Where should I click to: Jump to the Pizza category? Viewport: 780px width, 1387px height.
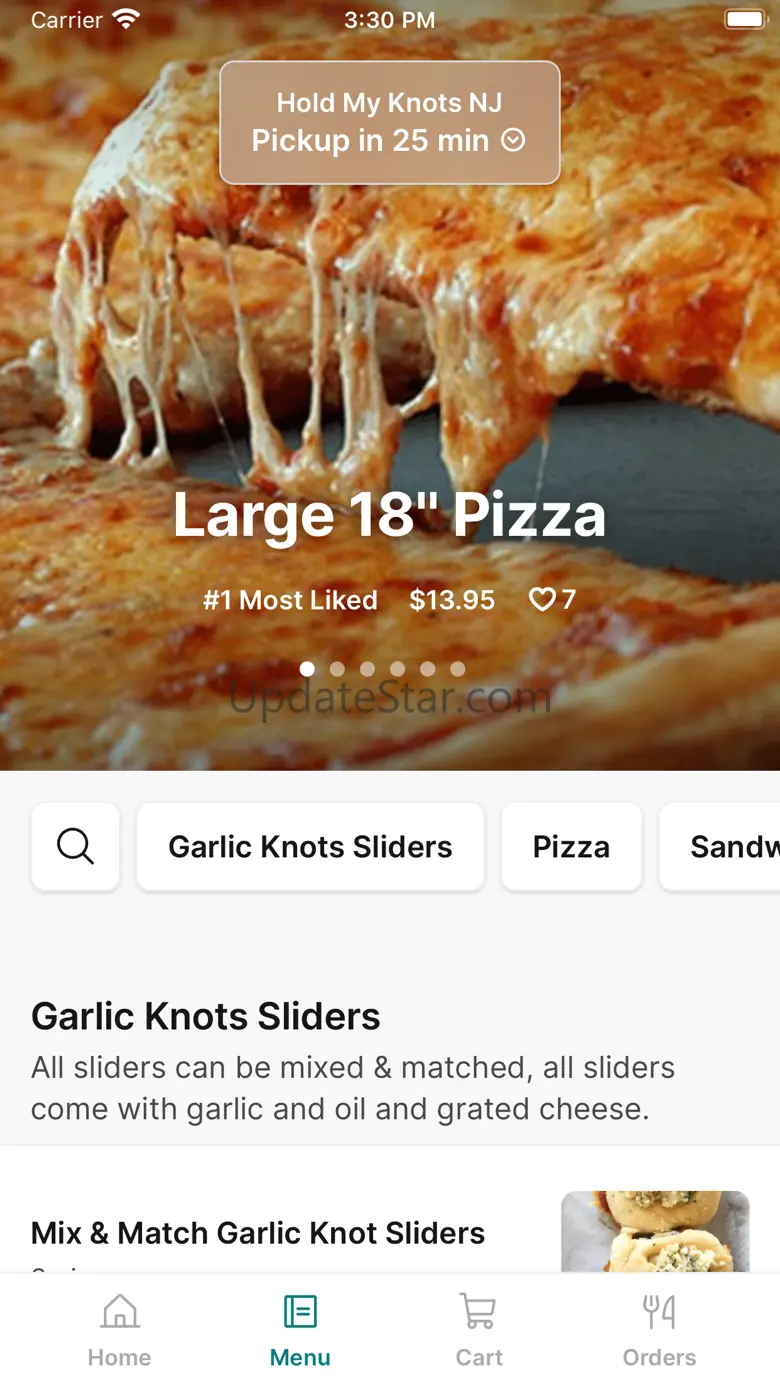pyautogui.click(x=571, y=847)
